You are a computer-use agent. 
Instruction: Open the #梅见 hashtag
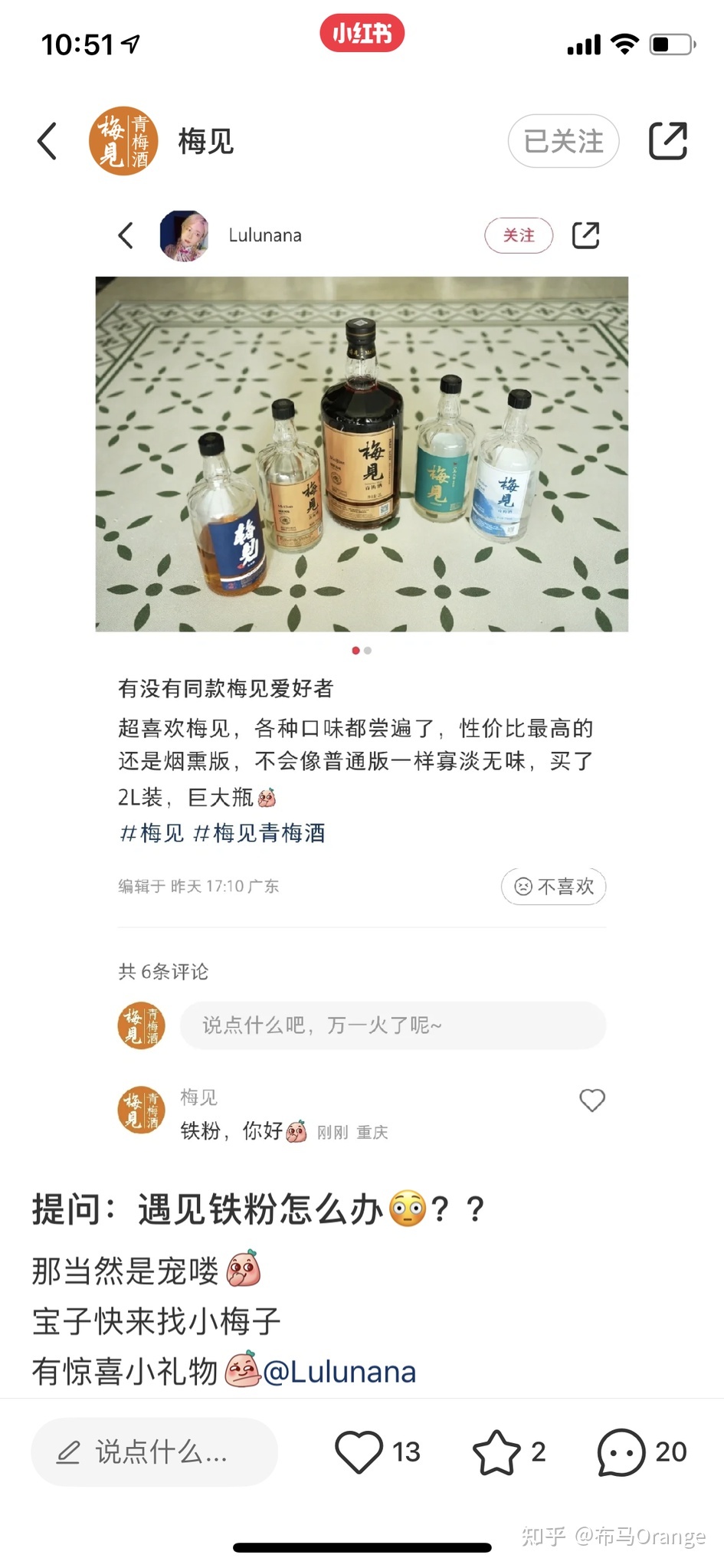(x=151, y=833)
